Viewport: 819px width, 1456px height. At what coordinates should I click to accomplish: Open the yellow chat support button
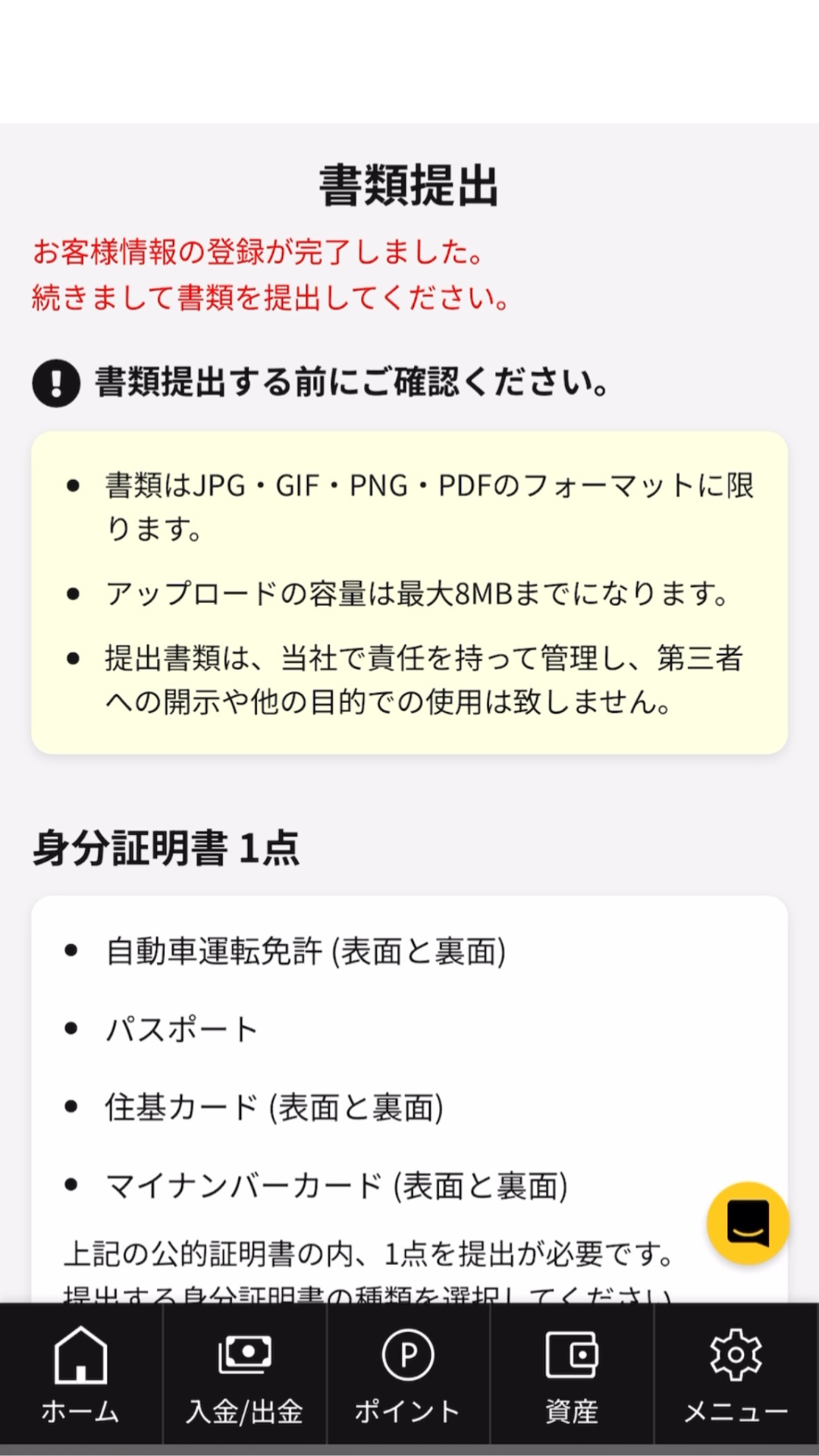(x=748, y=1222)
